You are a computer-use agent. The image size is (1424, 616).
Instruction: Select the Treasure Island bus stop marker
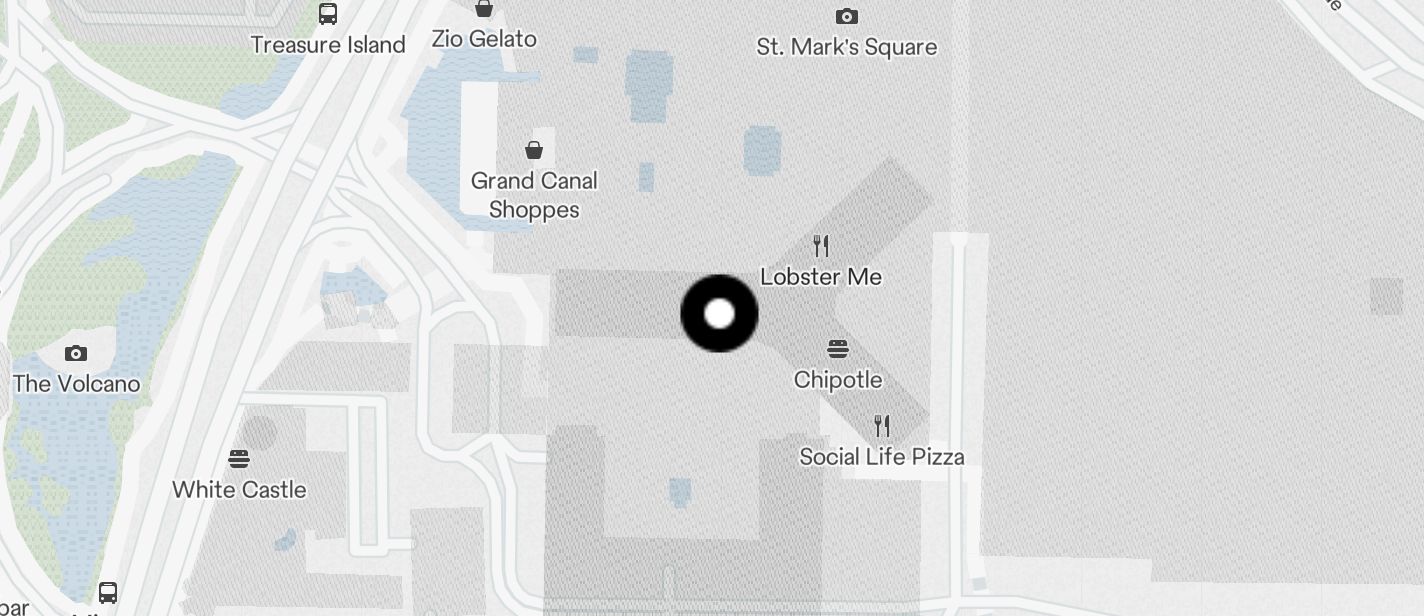tap(328, 14)
